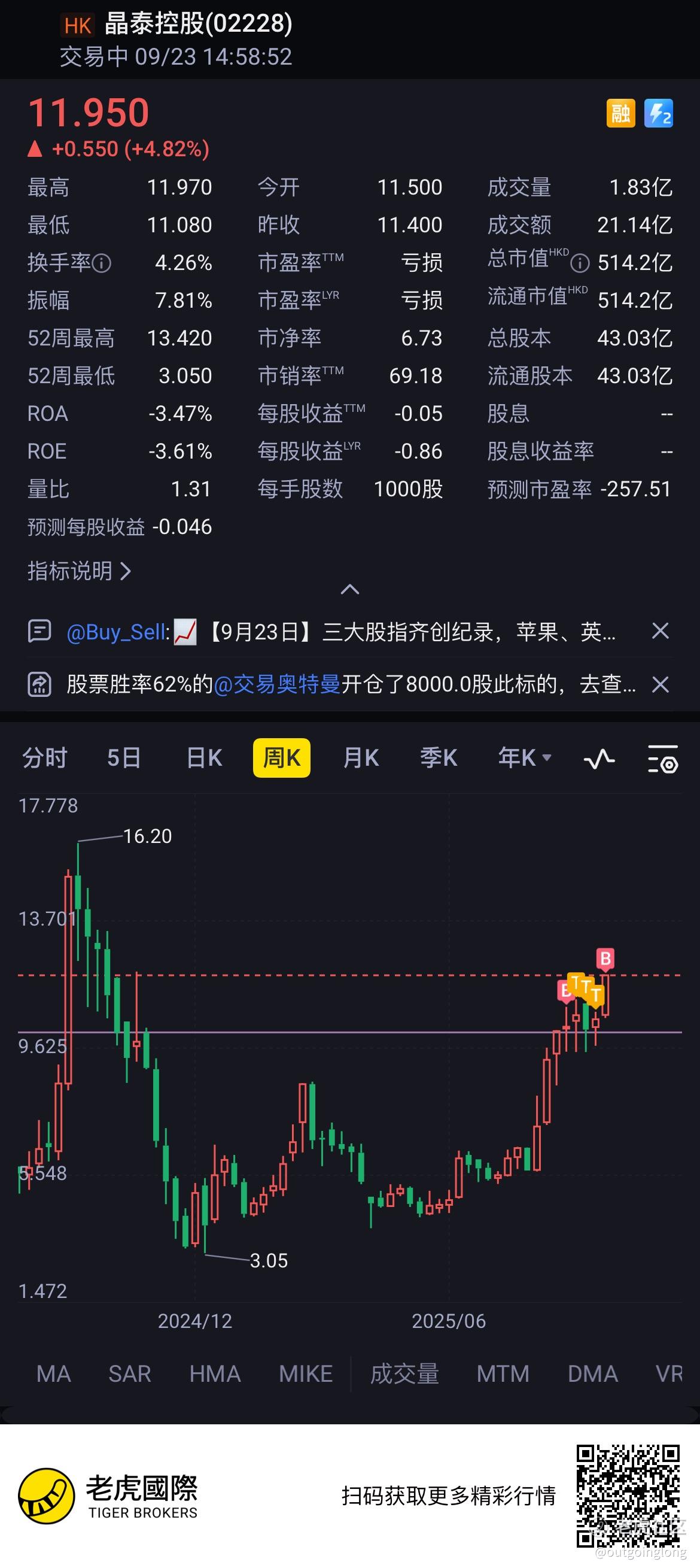Switch to 日K candlestick chart
The height and width of the screenshot is (1568, 700).
205,758
